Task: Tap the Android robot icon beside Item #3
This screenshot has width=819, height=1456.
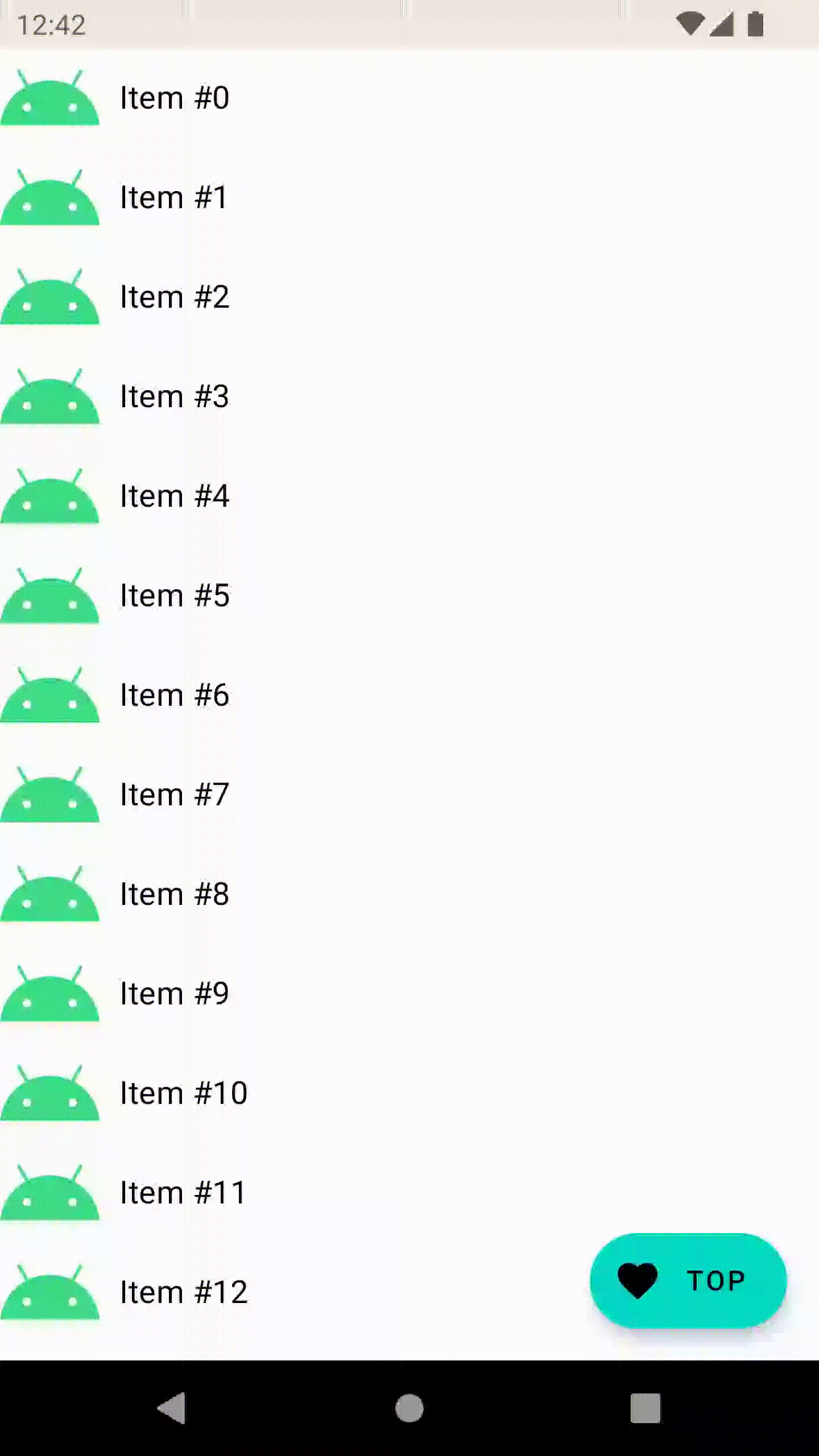Action: click(x=51, y=396)
